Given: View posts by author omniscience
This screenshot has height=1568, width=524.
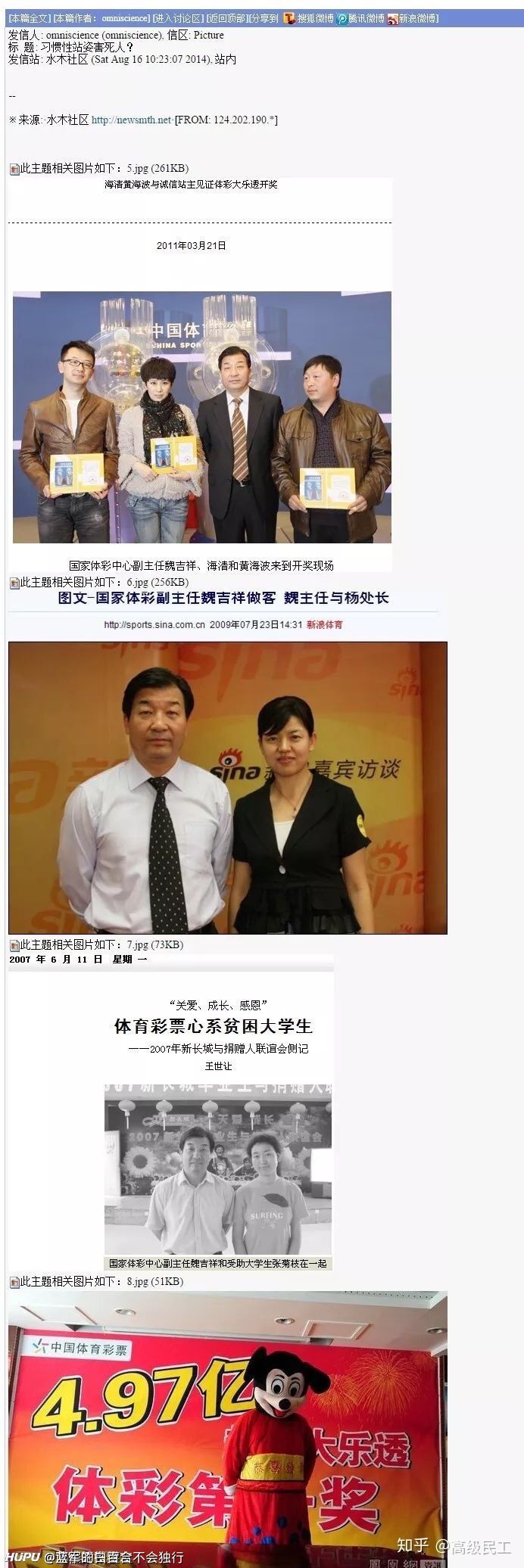Looking at the screenshot, I should tap(100, 18).
